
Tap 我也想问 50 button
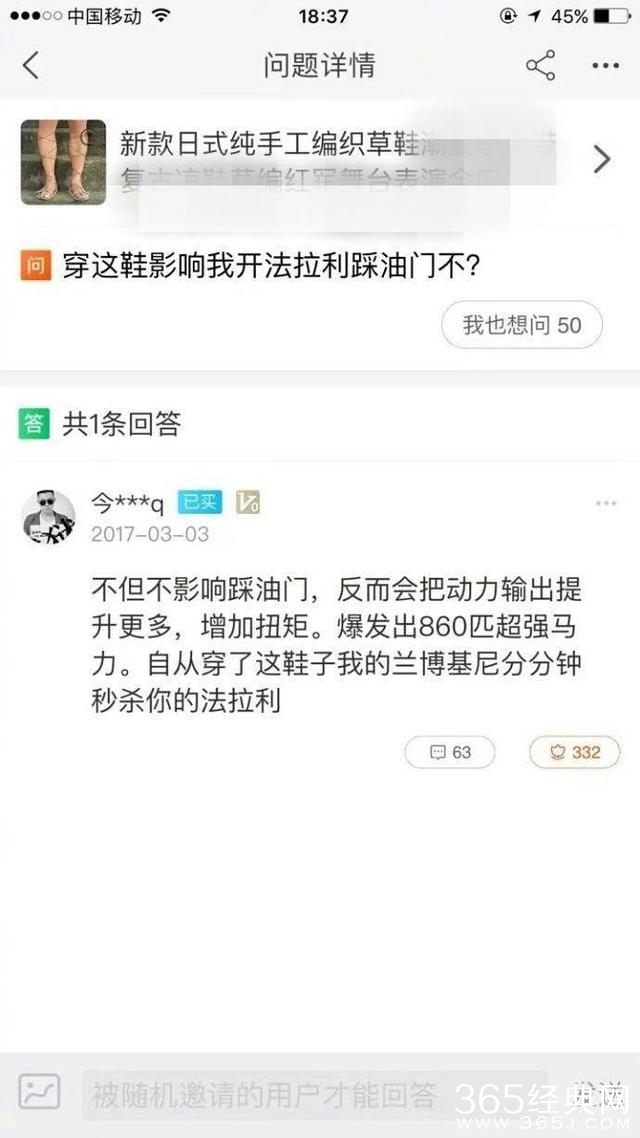pos(521,325)
